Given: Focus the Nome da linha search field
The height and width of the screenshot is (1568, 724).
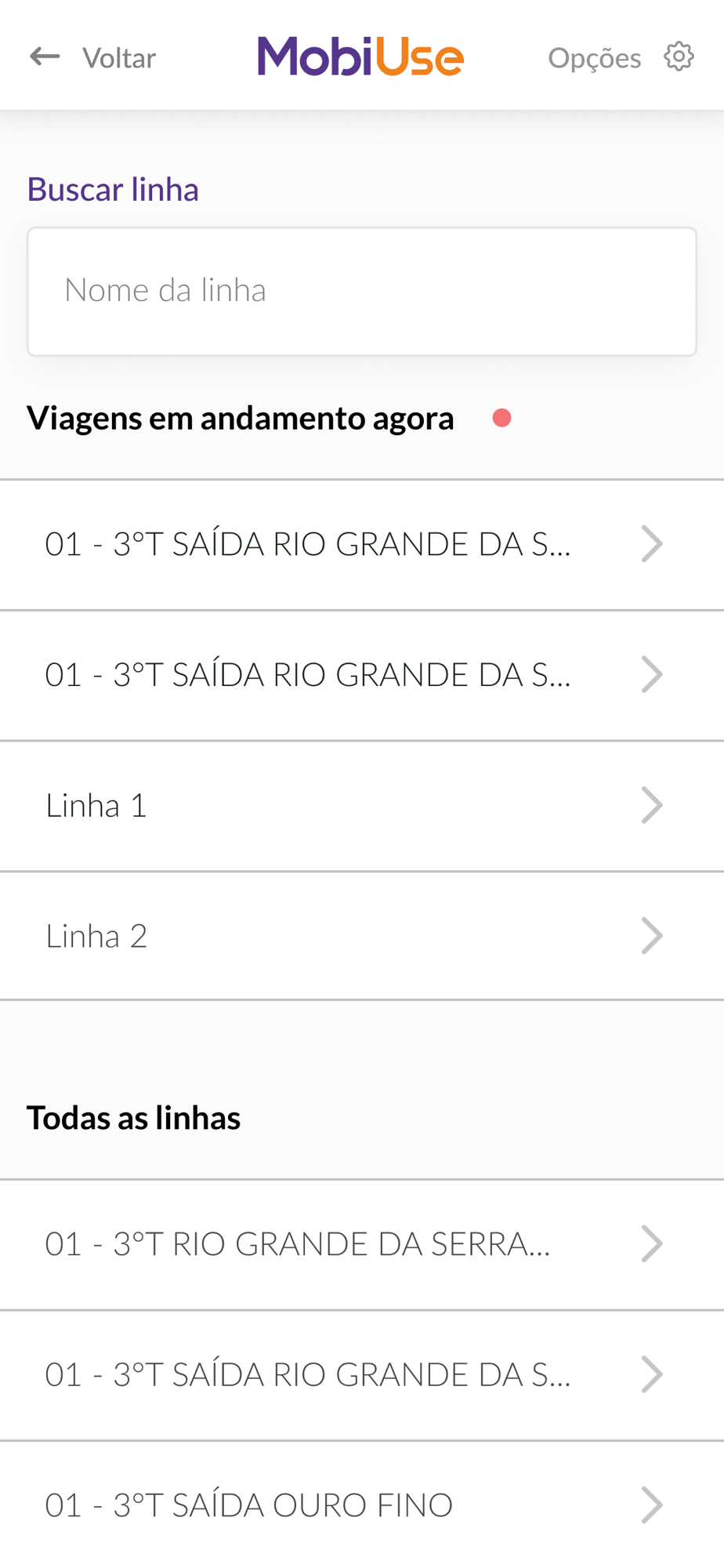Looking at the screenshot, I should 361,291.
